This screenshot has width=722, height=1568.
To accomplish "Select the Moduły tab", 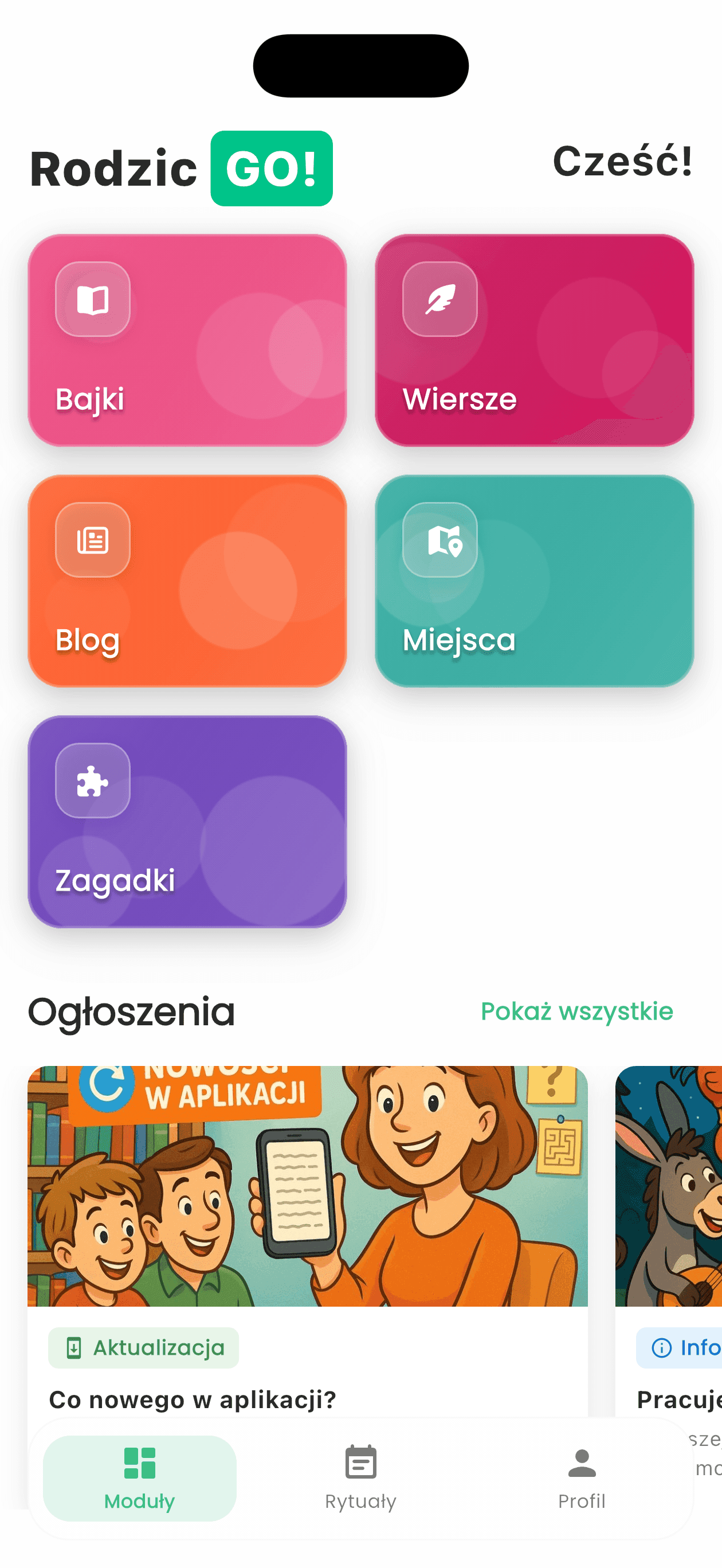I will click(x=139, y=1478).
